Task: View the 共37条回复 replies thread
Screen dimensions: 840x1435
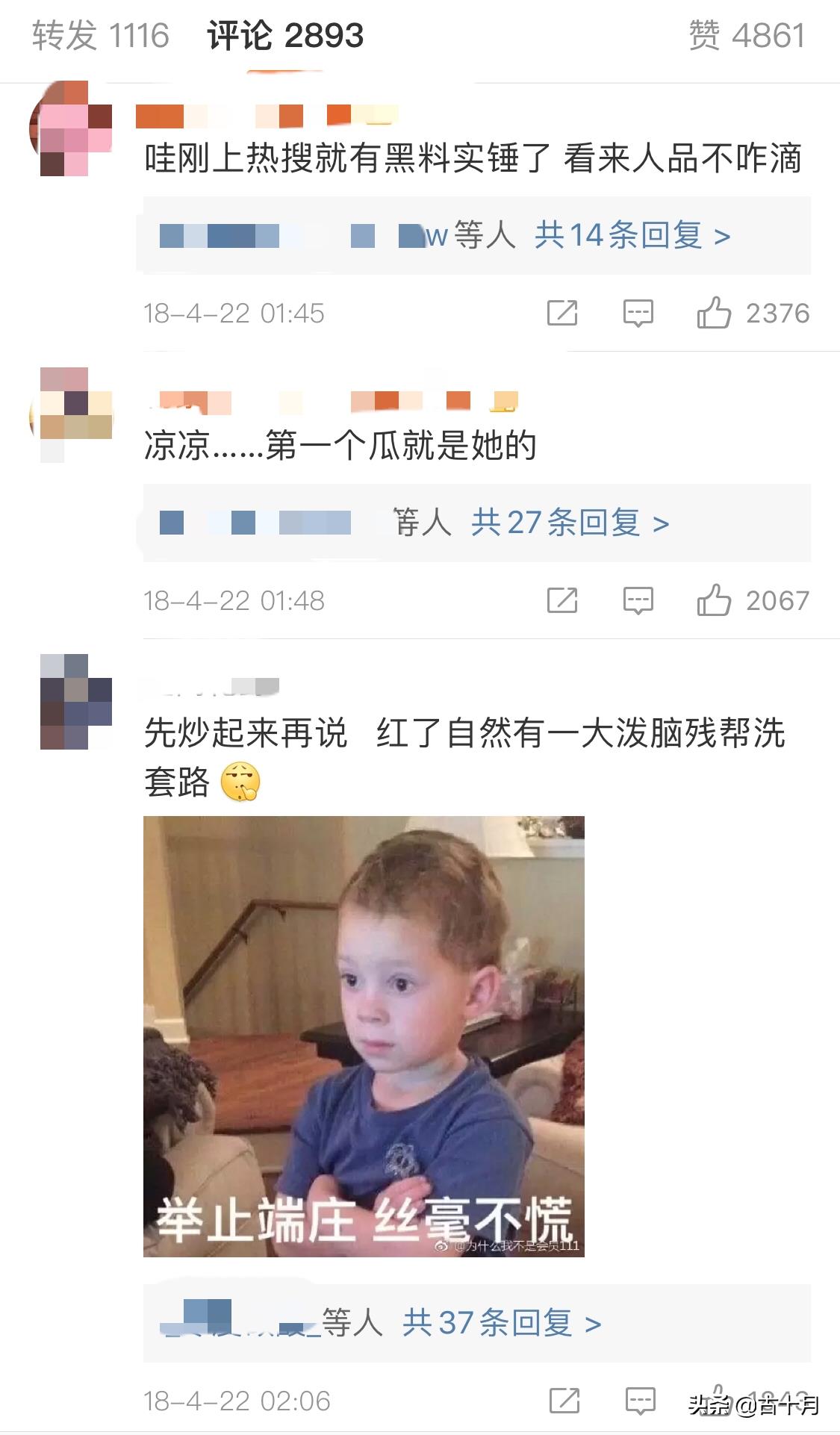Action: pyautogui.click(x=502, y=1324)
